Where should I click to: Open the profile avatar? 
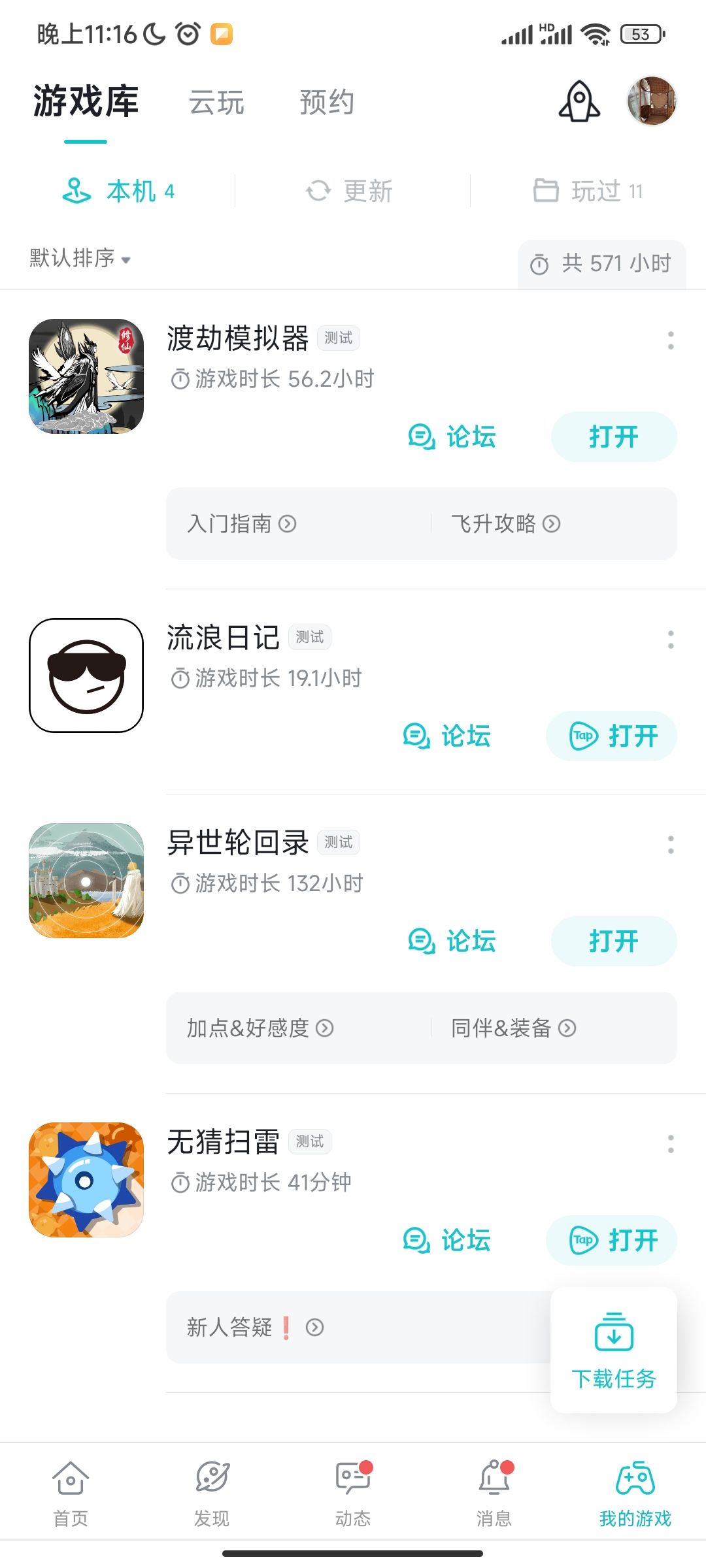[x=651, y=101]
